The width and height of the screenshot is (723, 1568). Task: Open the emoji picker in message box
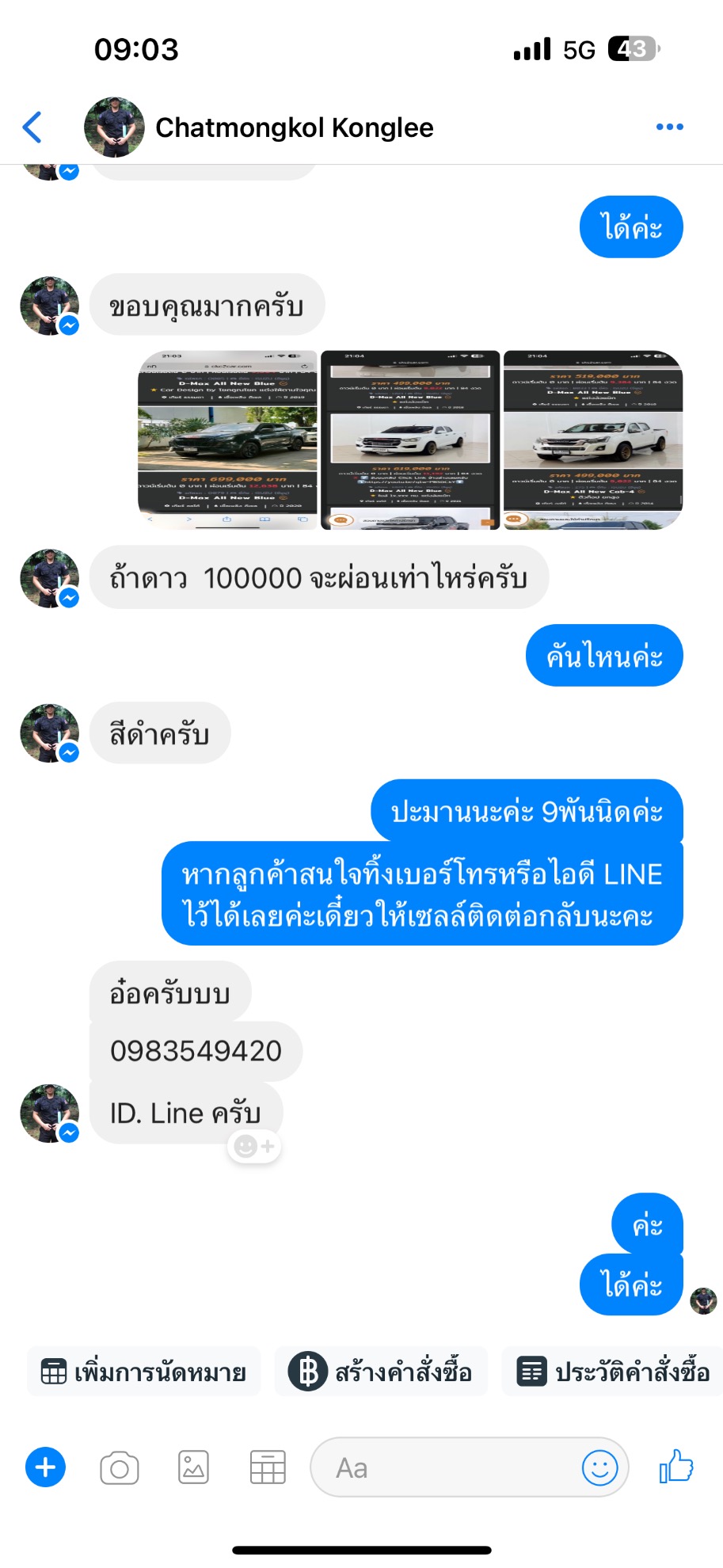click(599, 1468)
